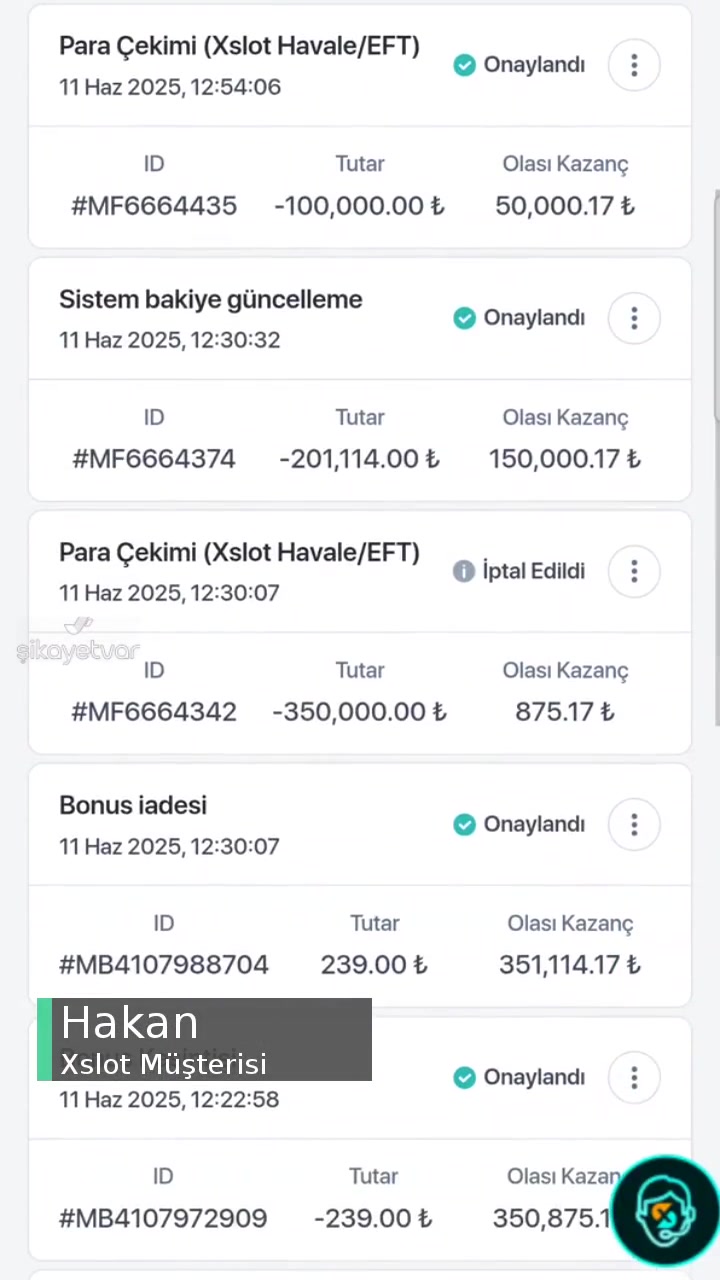Select the amount -100,000.00 ₺
Viewport: 720px width, 1280px height.
point(359,205)
